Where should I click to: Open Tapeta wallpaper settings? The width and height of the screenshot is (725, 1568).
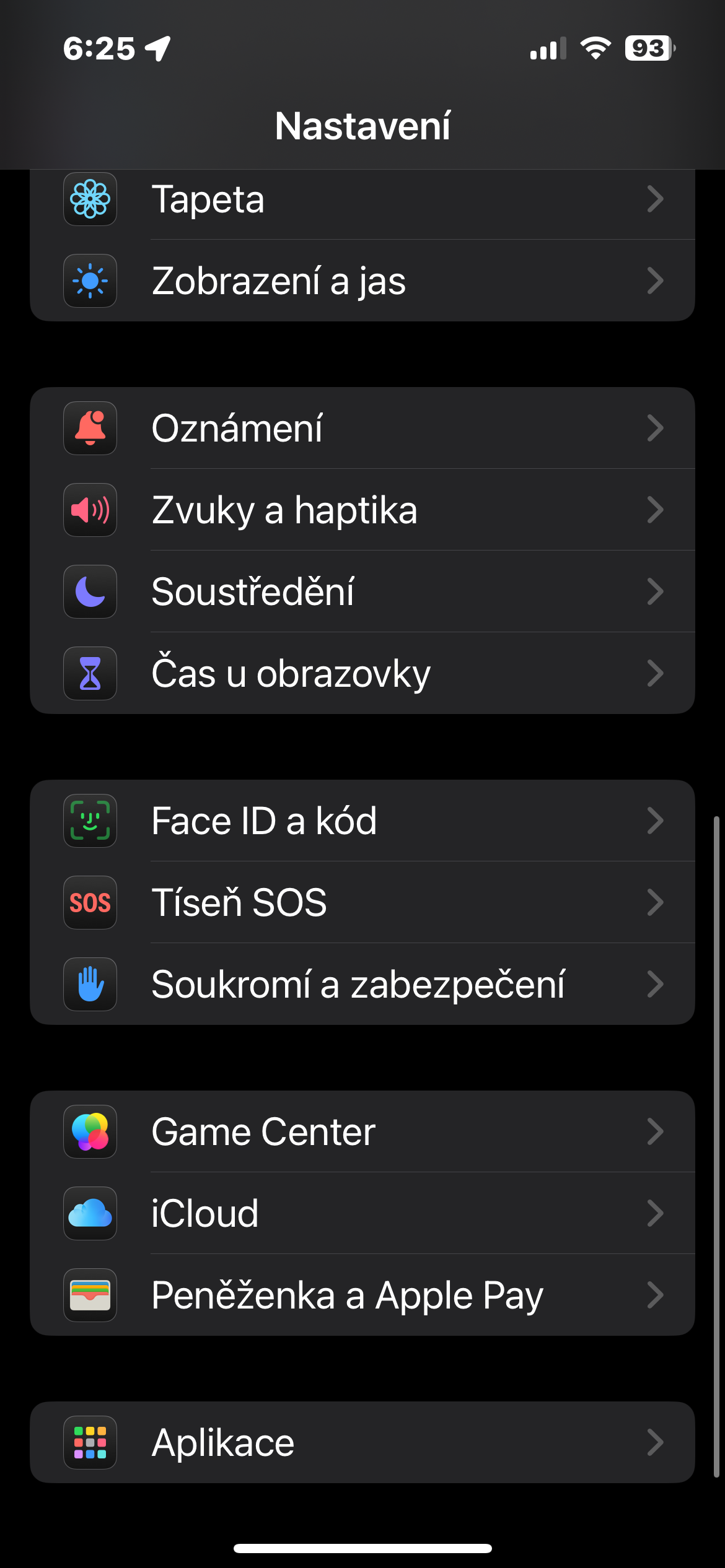(362, 199)
